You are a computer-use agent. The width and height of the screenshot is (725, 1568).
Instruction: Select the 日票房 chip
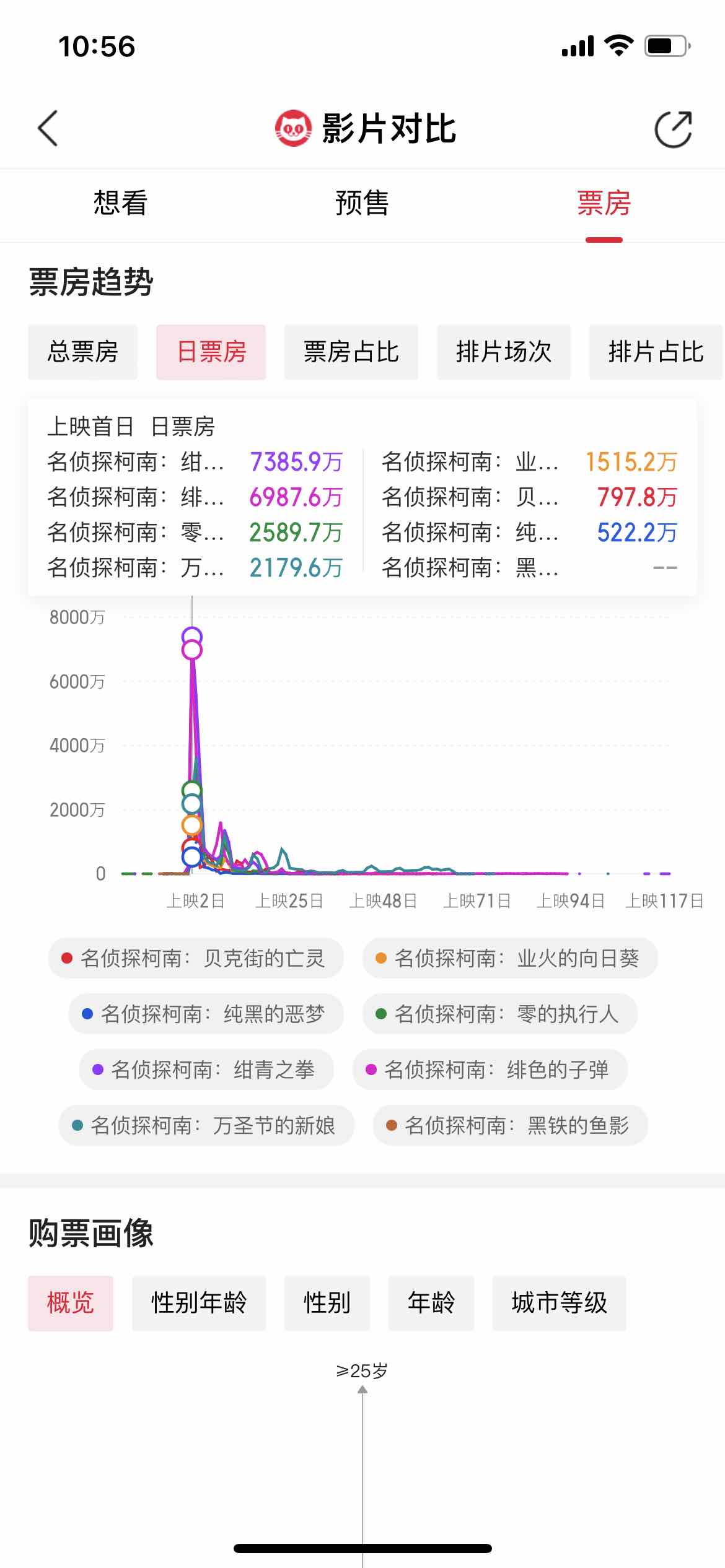(211, 352)
